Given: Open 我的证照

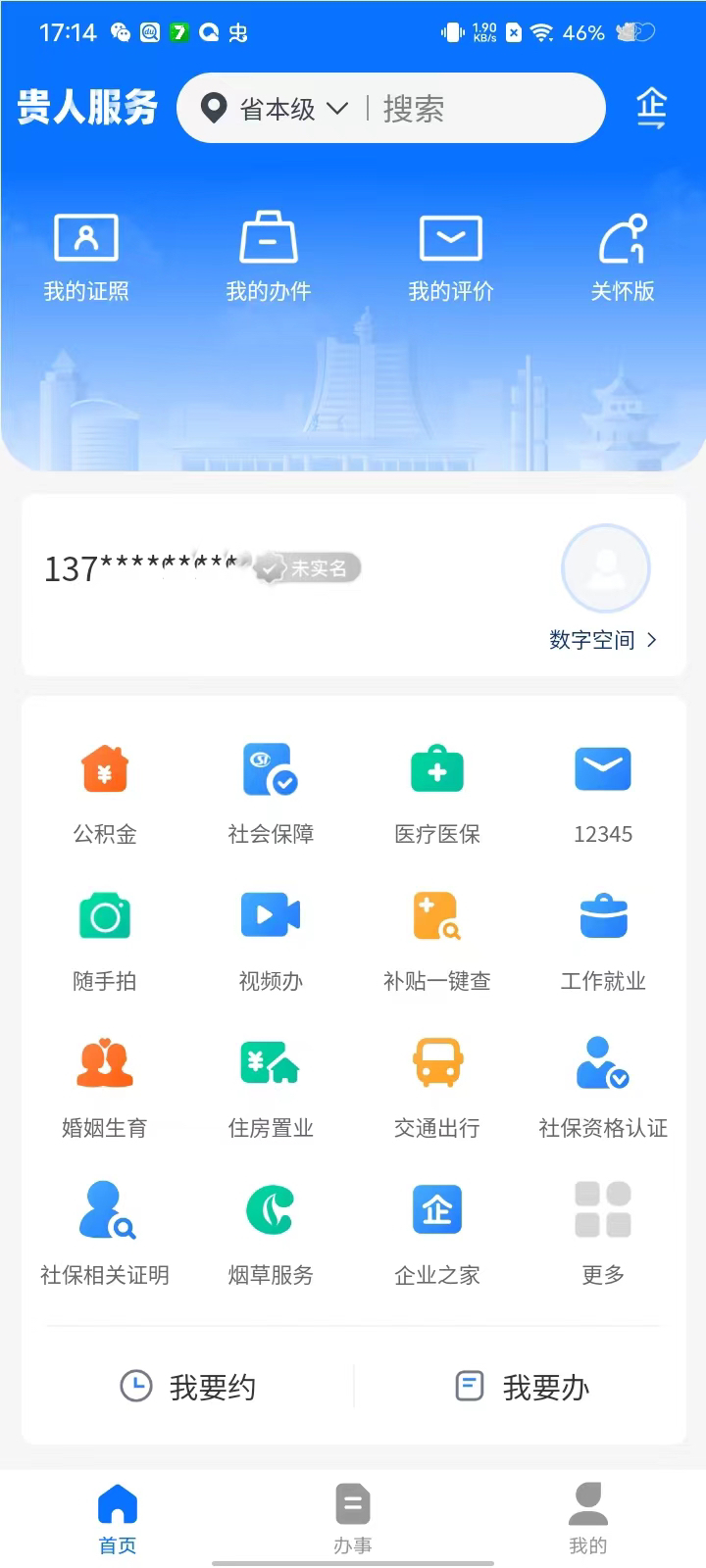Looking at the screenshot, I should (x=86, y=257).
